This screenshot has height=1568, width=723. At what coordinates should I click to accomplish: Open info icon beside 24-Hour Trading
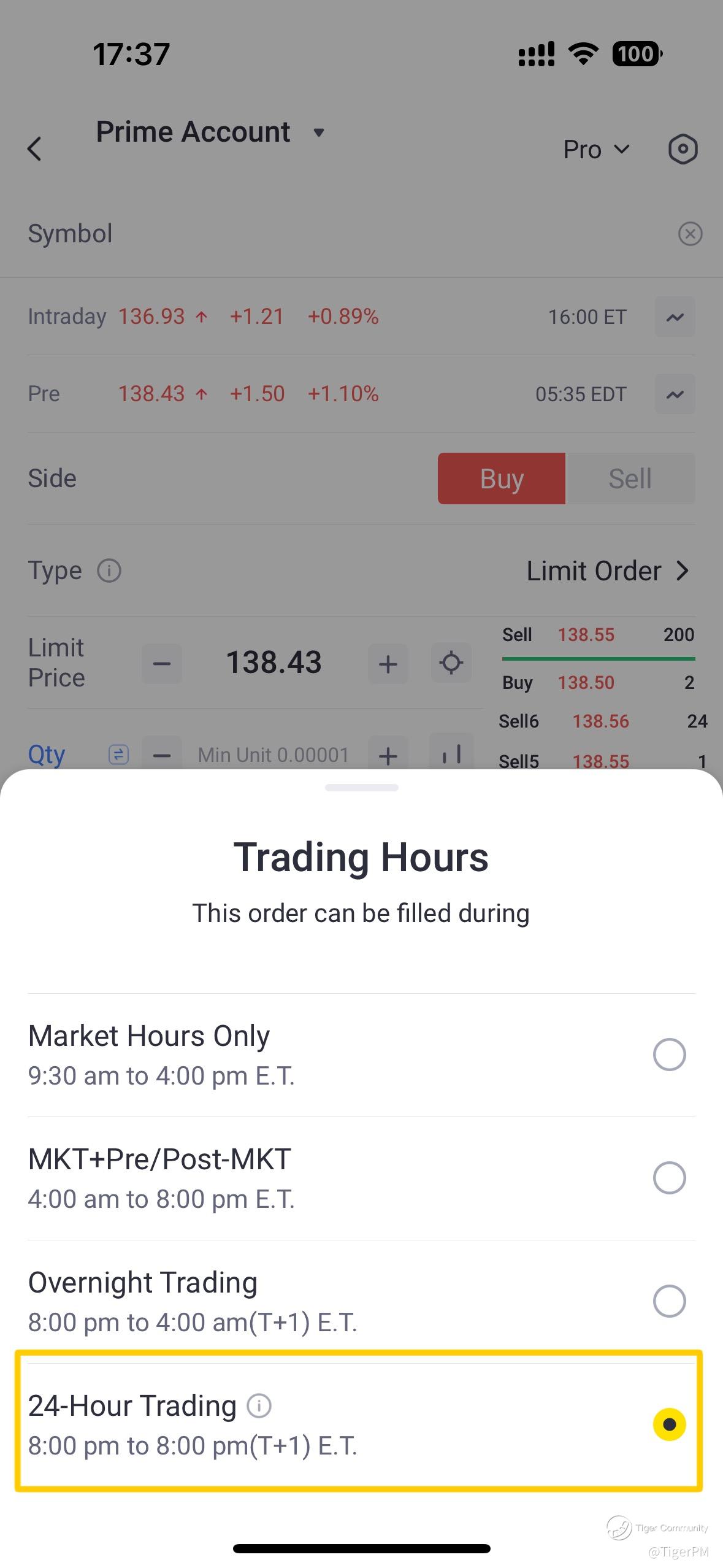259,1405
